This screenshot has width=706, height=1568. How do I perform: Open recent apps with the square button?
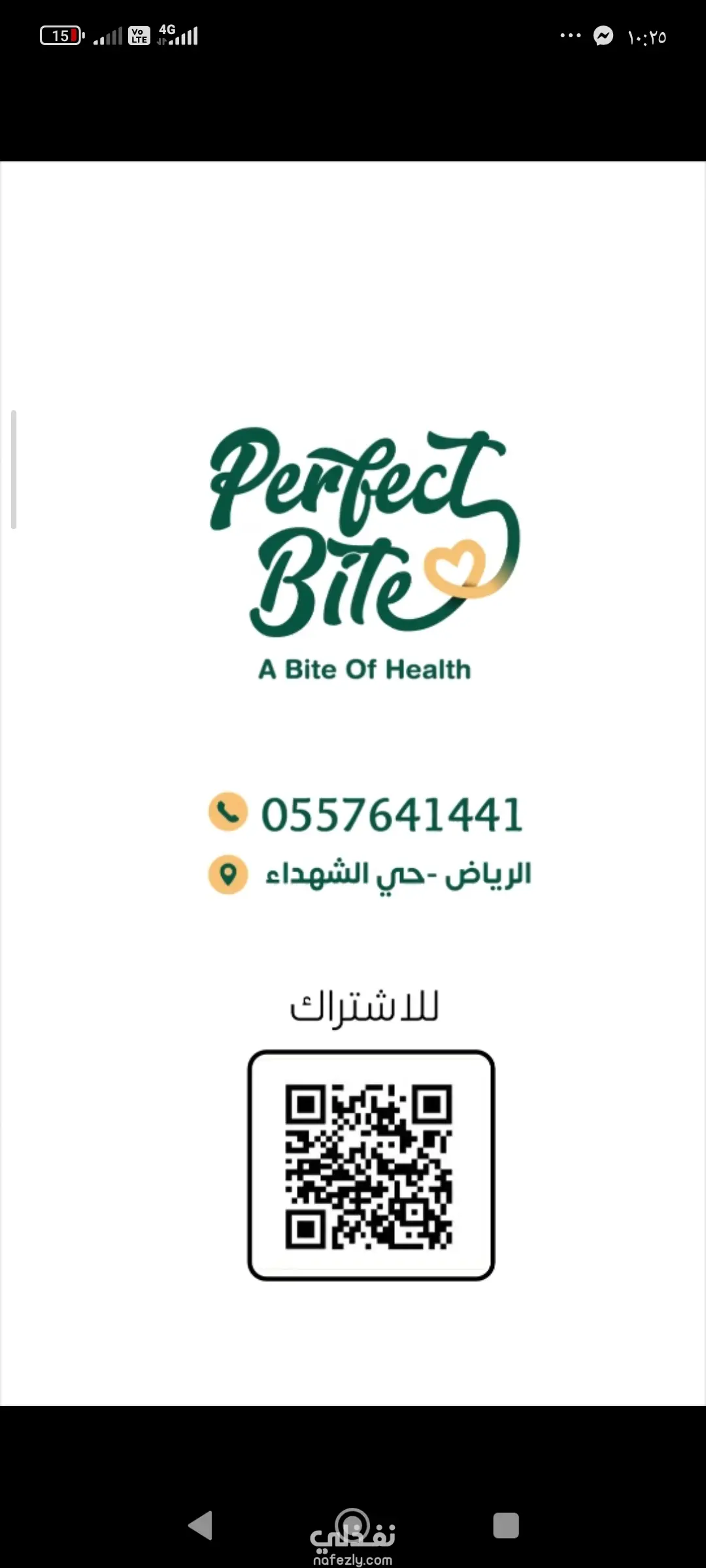tap(506, 1526)
